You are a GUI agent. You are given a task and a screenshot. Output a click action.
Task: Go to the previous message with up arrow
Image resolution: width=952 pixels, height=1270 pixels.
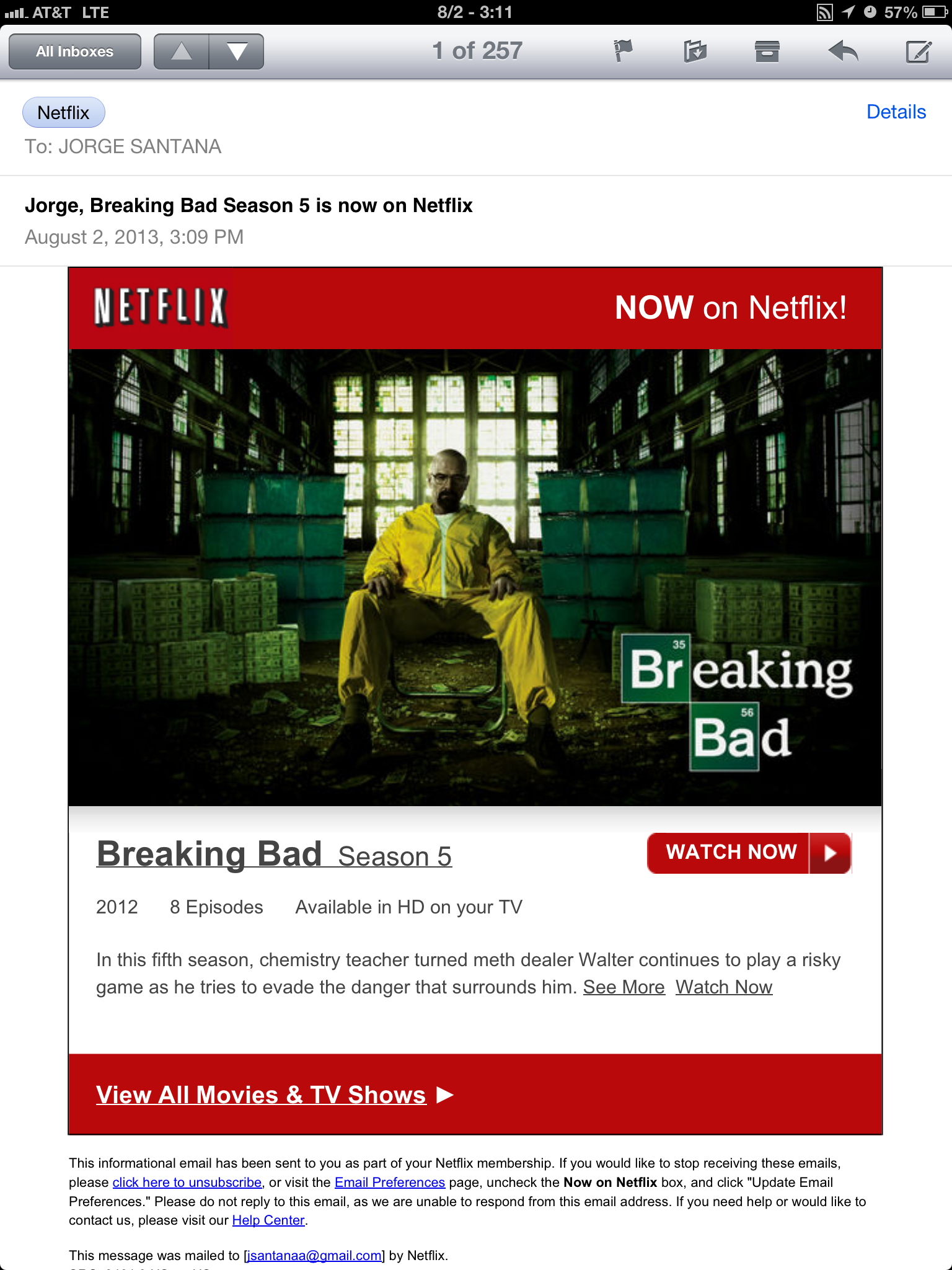click(182, 51)
